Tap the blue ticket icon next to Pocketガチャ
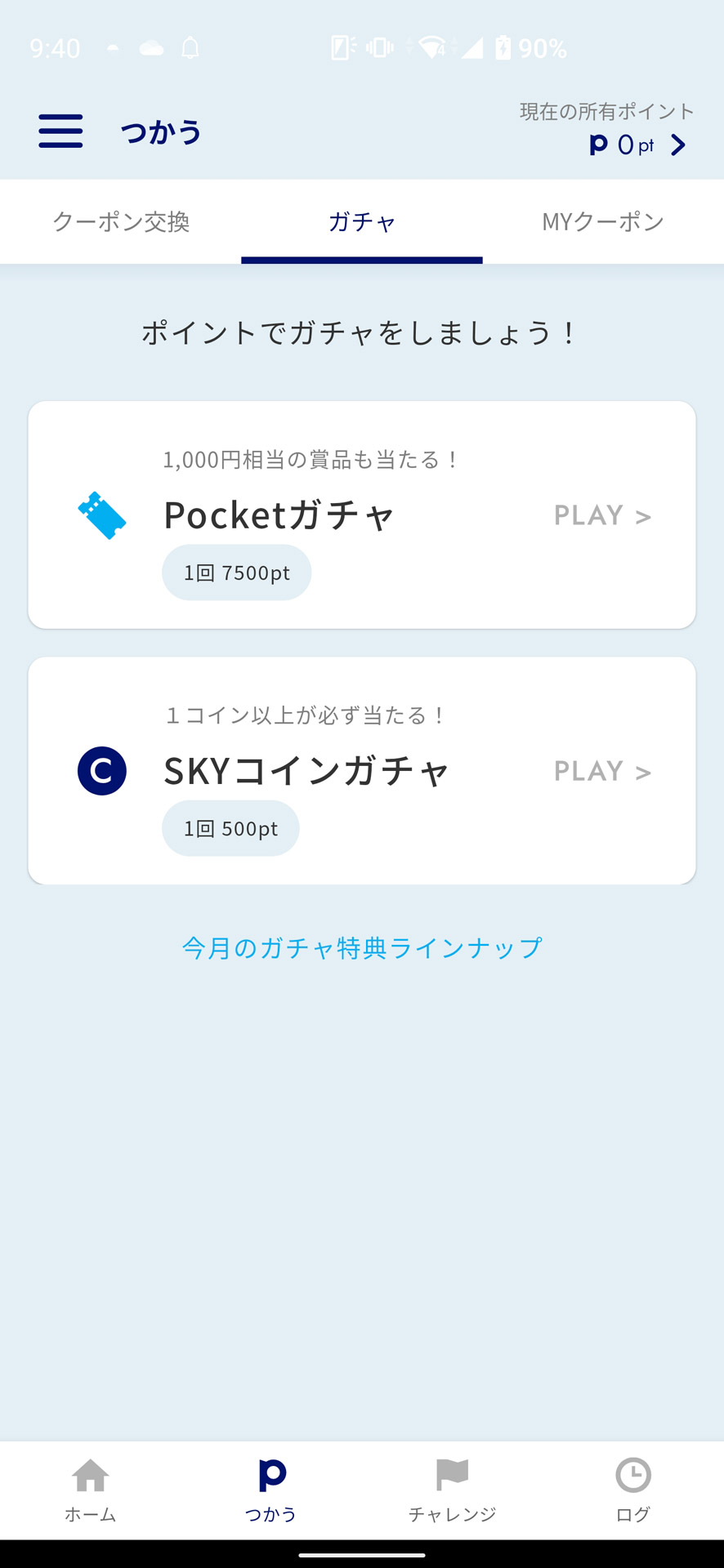 click(x=101, y=515)
